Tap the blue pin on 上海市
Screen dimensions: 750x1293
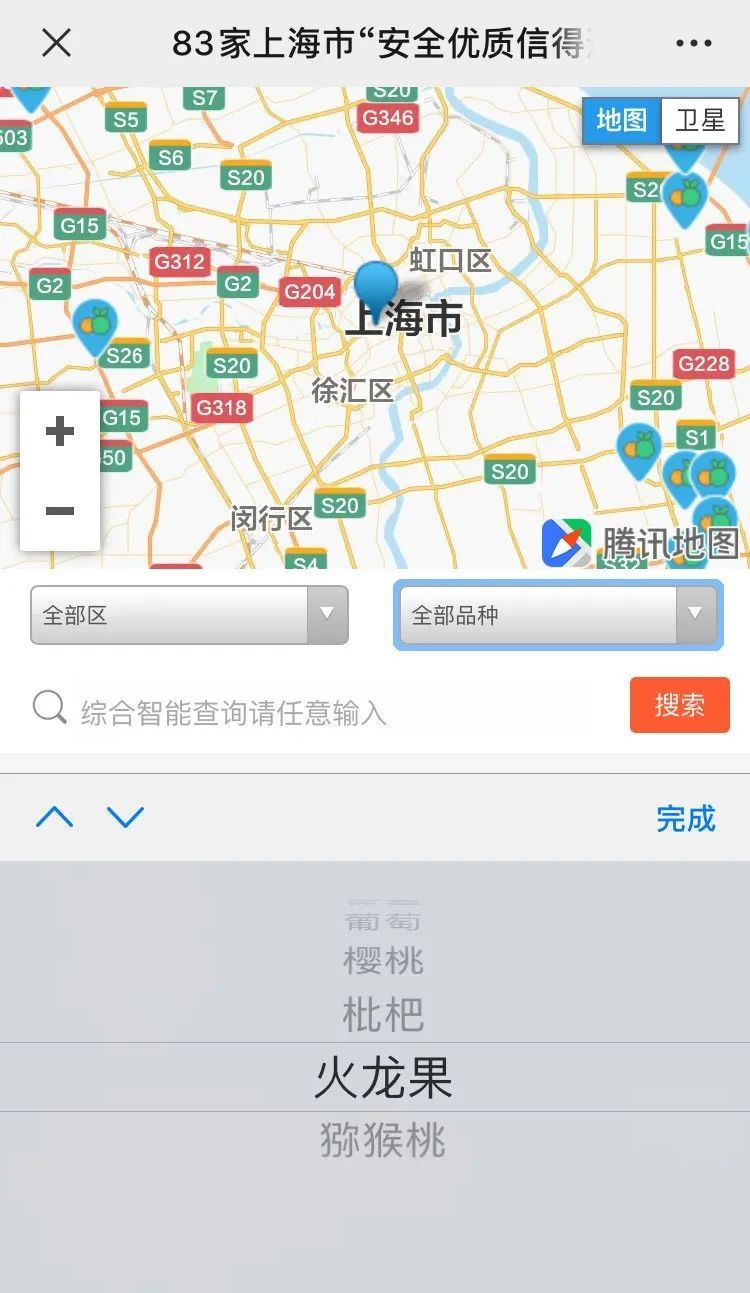[376, 286]
